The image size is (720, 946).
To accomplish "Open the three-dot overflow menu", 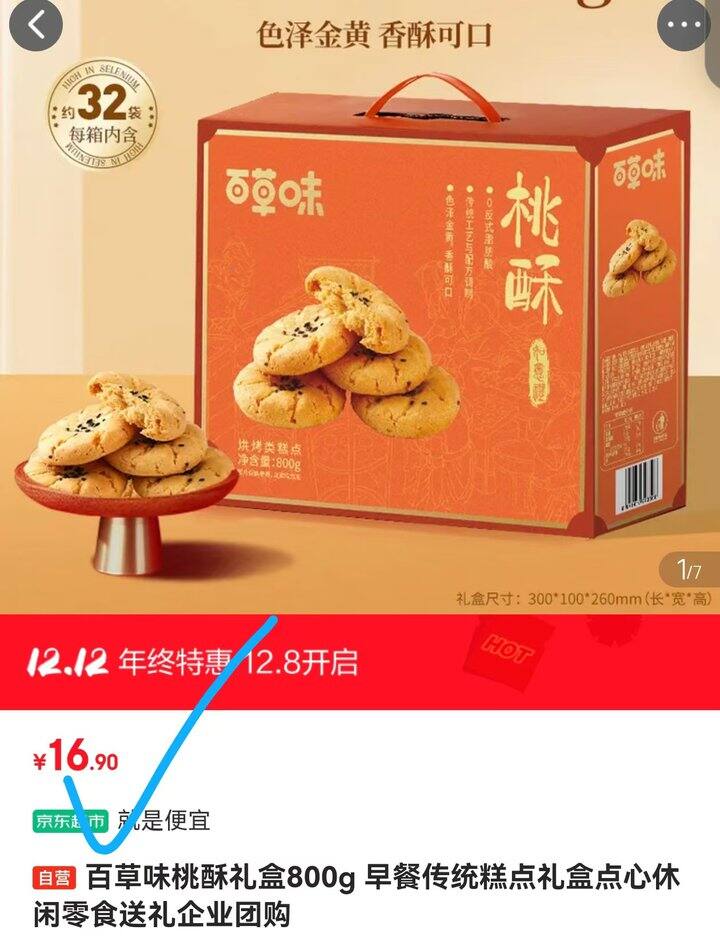I will tap(684, 25).
